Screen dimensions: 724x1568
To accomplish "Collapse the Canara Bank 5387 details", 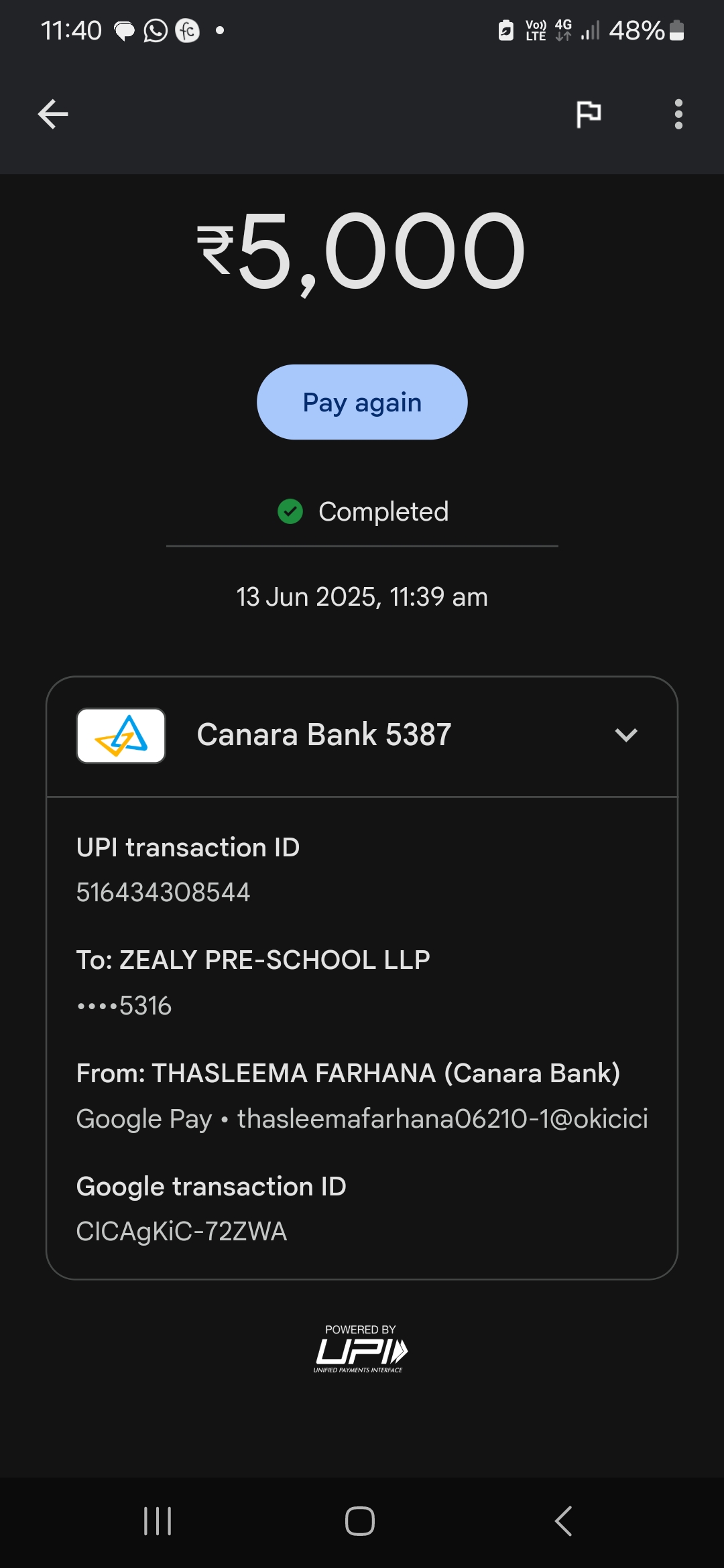I will 625,735.
